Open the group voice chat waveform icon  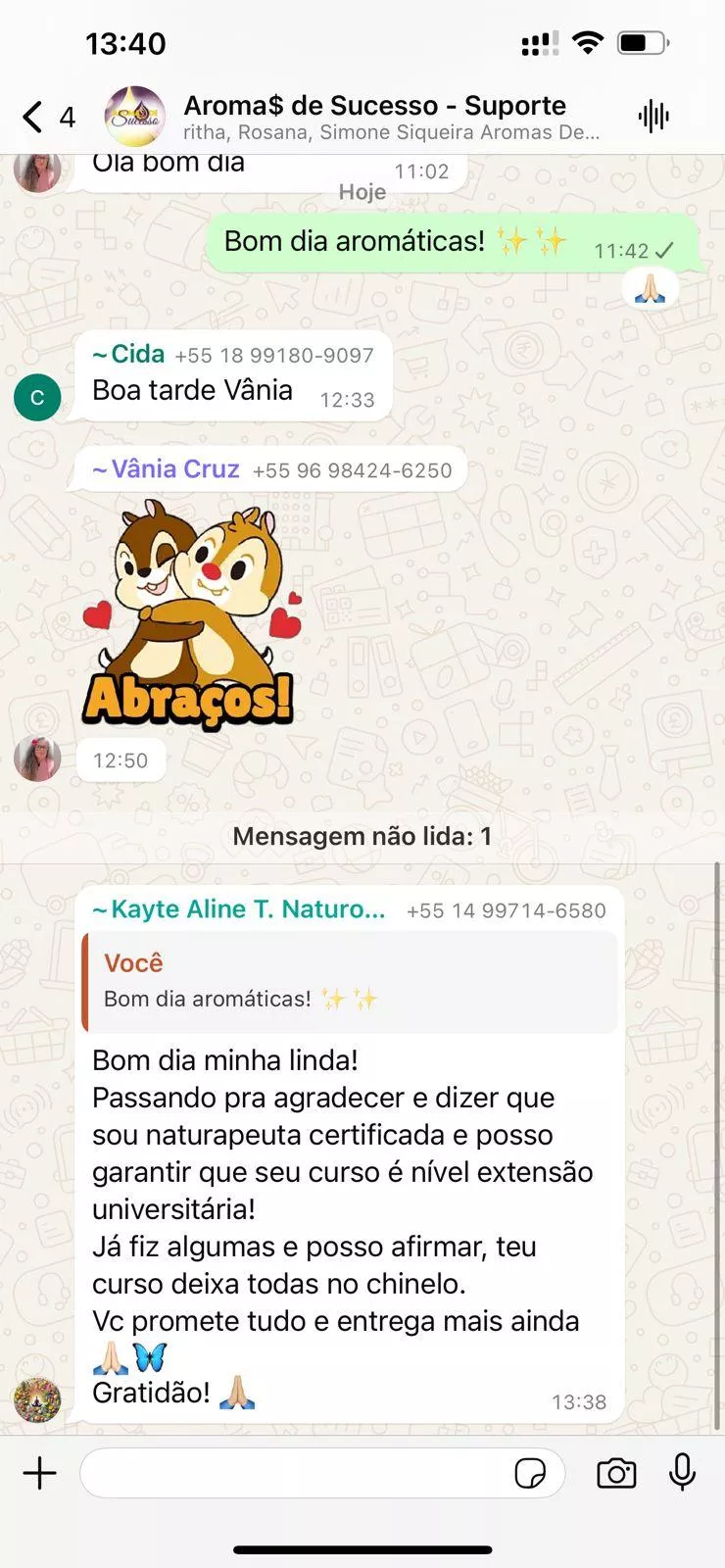[x=653, y=117]
